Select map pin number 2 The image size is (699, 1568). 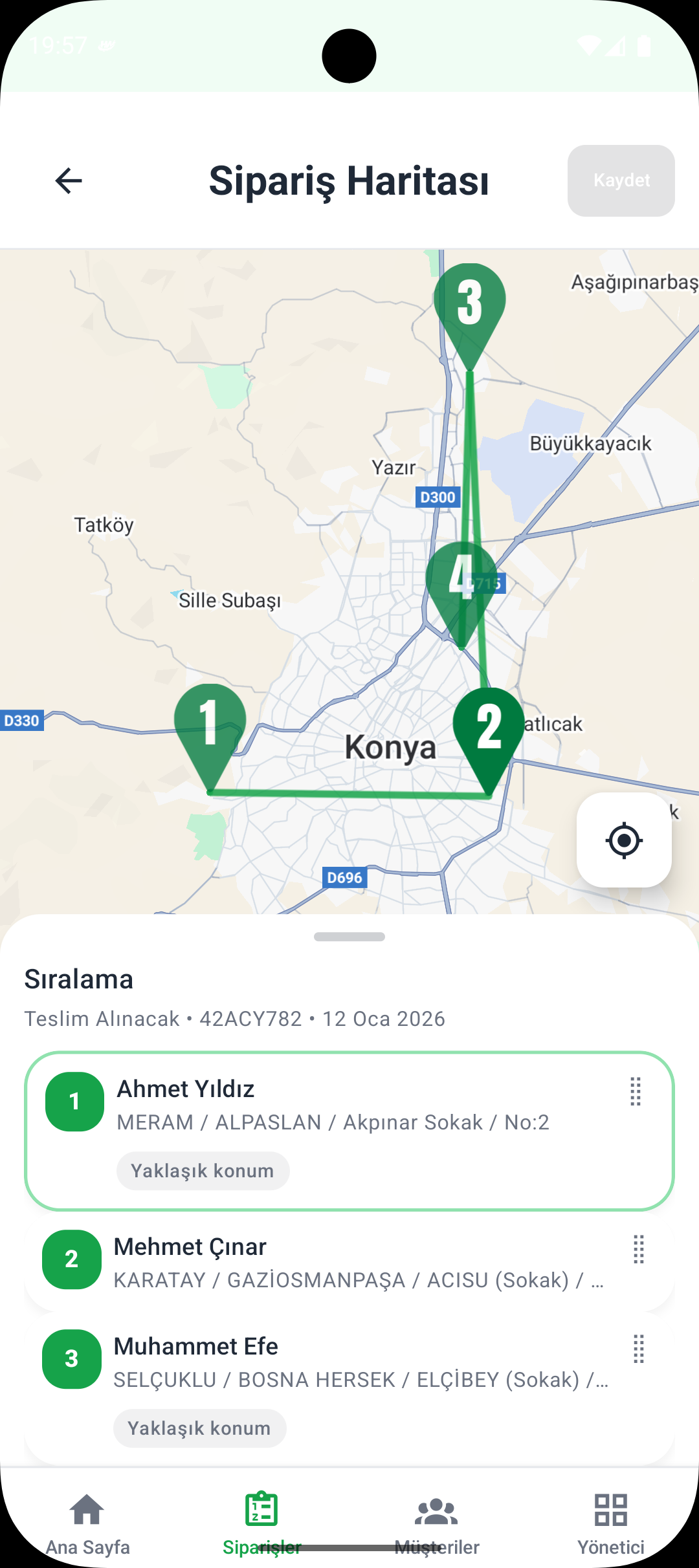489,728
